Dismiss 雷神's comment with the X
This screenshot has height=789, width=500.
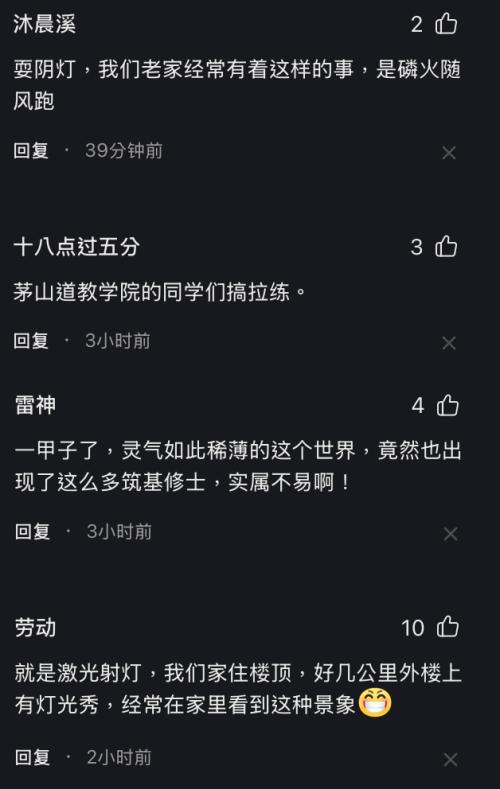[x=450, y=534]
